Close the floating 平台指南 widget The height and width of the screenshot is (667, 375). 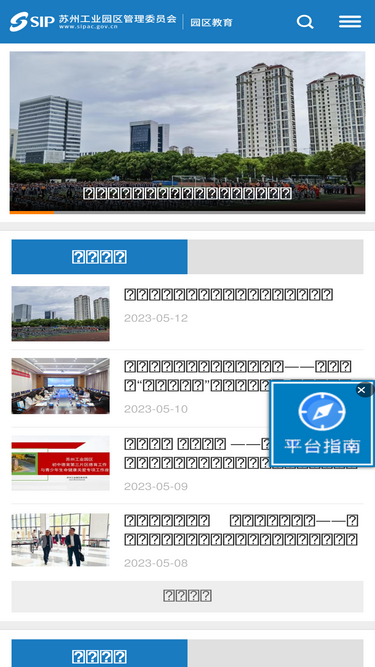[362, 390]
